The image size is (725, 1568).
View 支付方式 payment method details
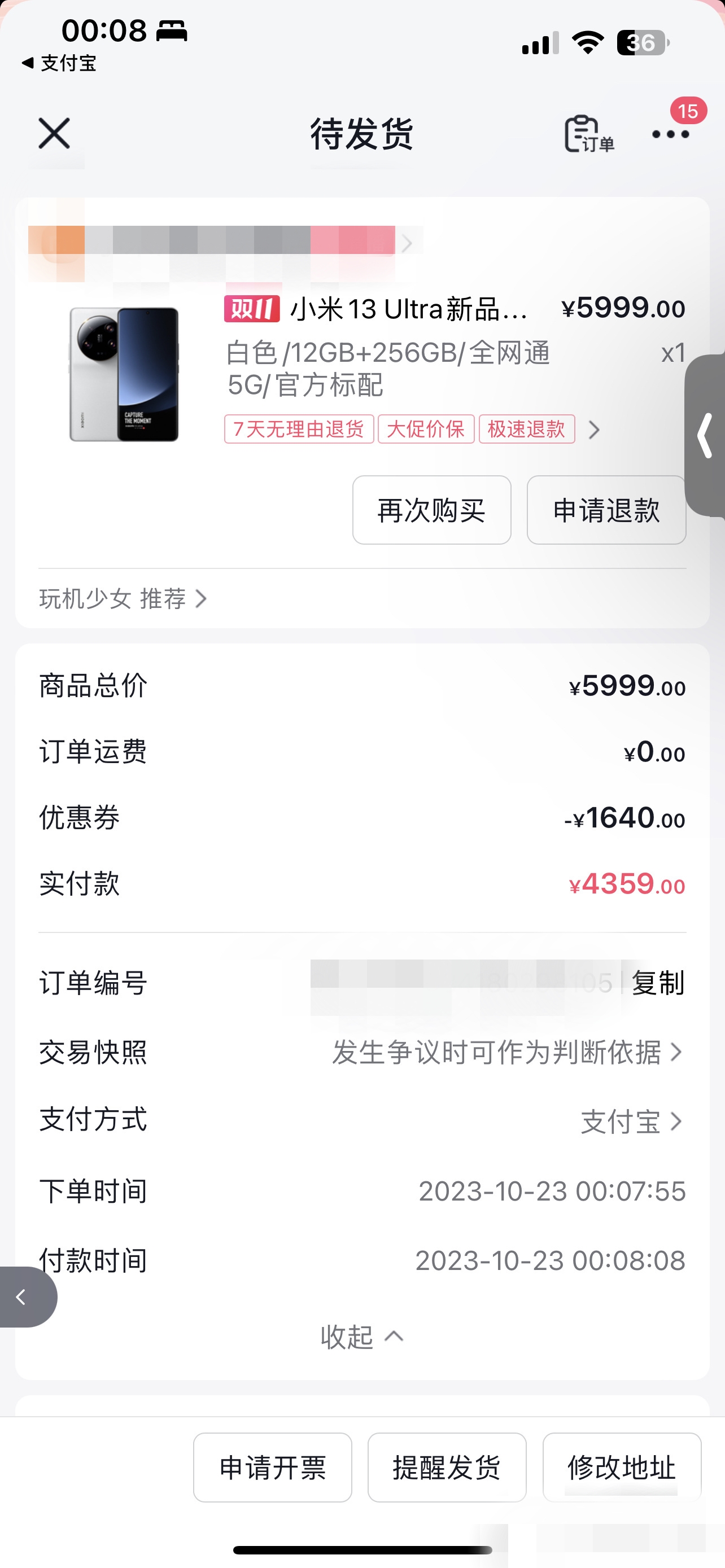click(x=630, y=1122)
